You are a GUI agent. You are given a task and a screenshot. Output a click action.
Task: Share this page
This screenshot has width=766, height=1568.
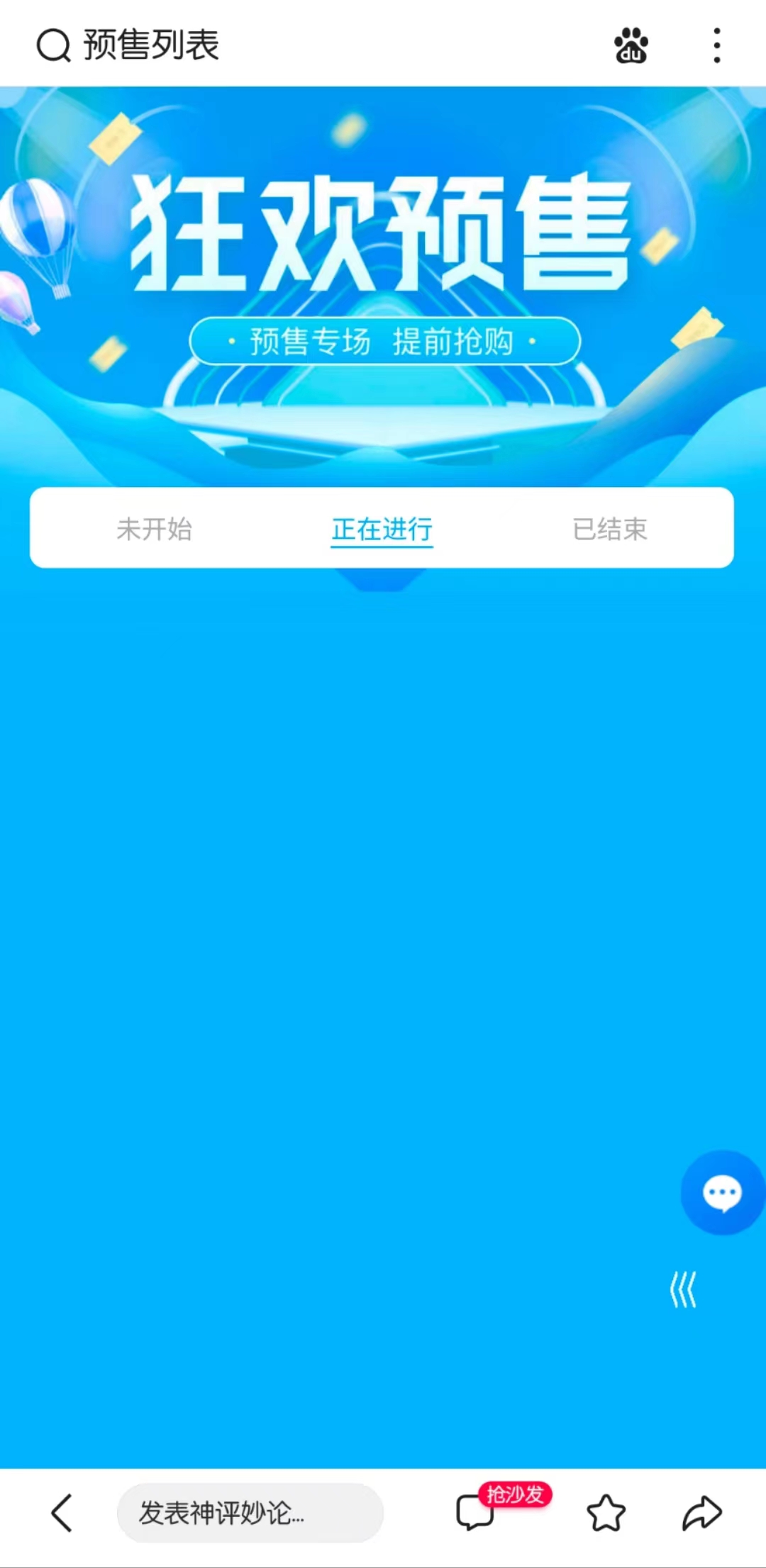pyautogui.click(x=701, y=1513)
